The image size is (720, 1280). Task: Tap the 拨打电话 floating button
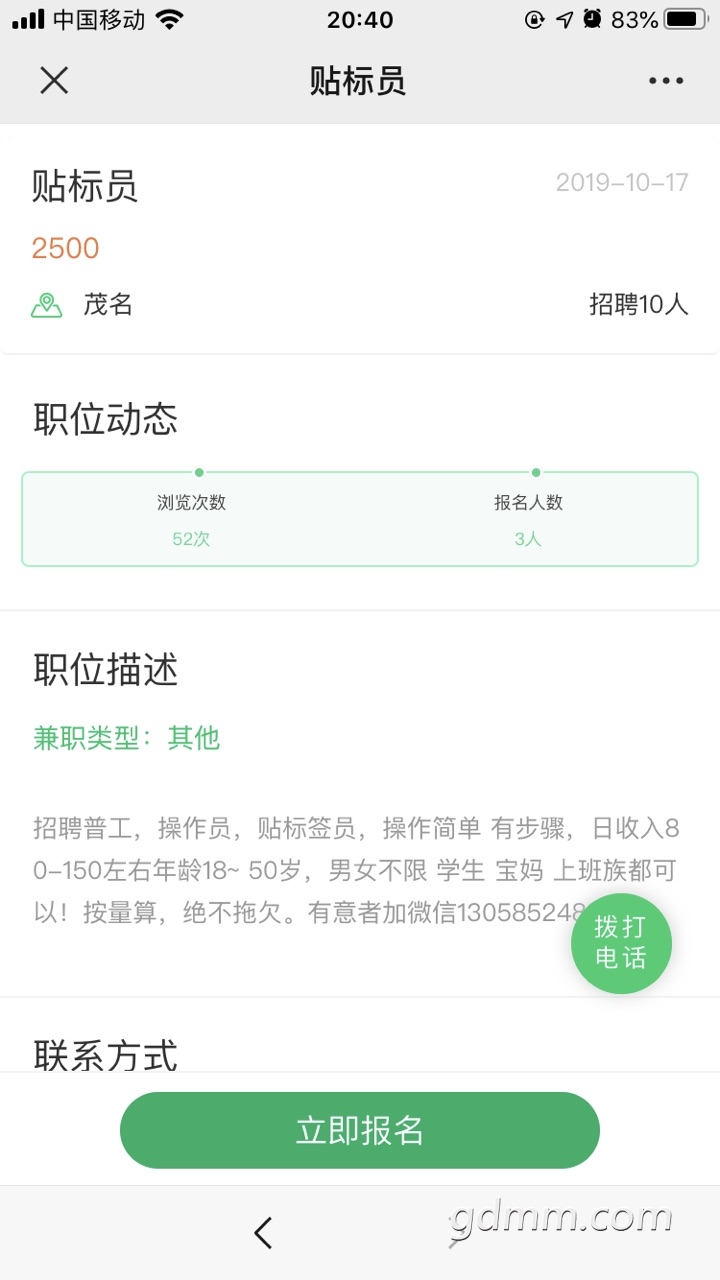pyautogui.click(x=621, y=943)
